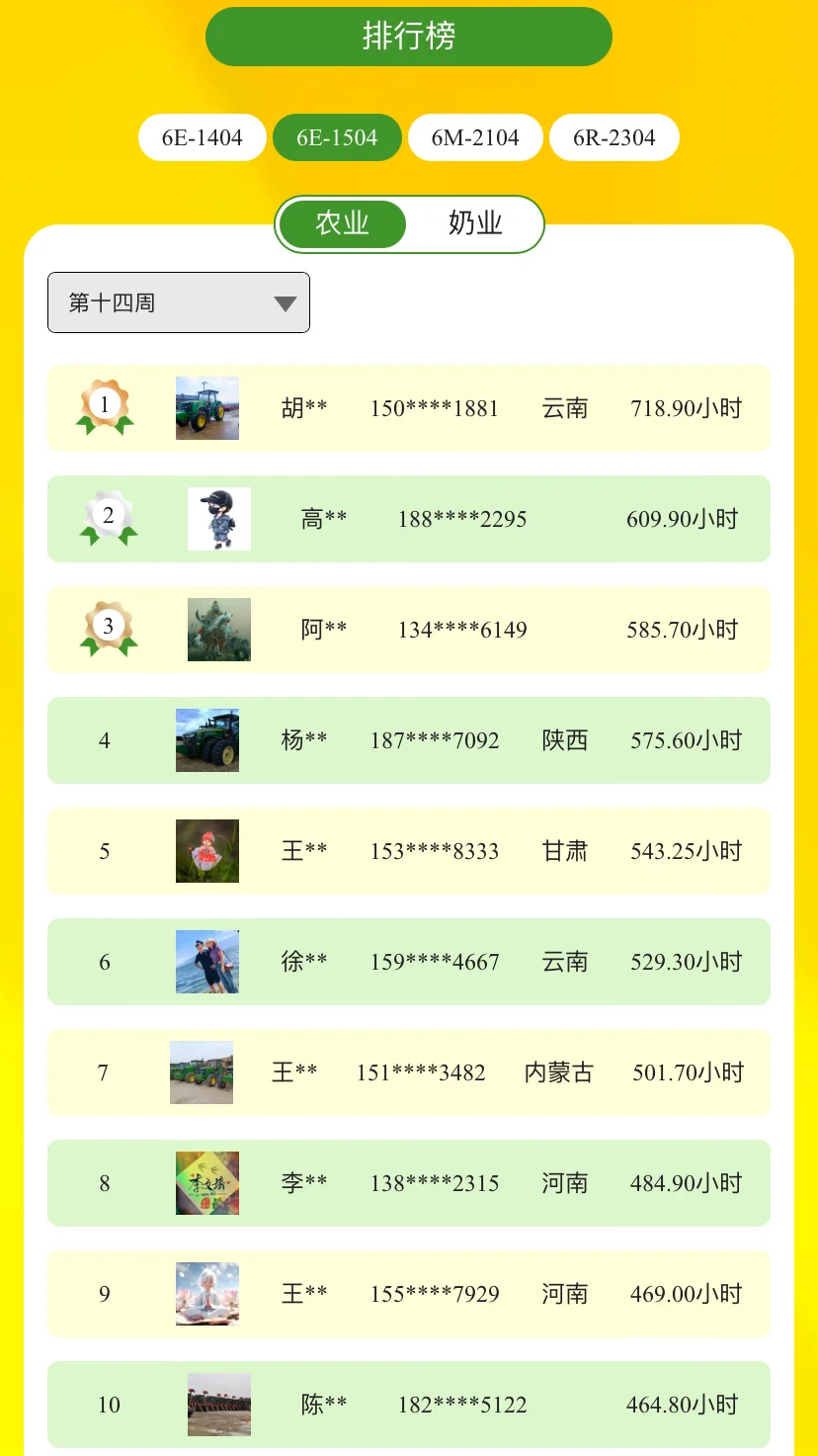Select the 6E-1504 model chip
Screen dimensions: 818x1456
tap(337, 137)
